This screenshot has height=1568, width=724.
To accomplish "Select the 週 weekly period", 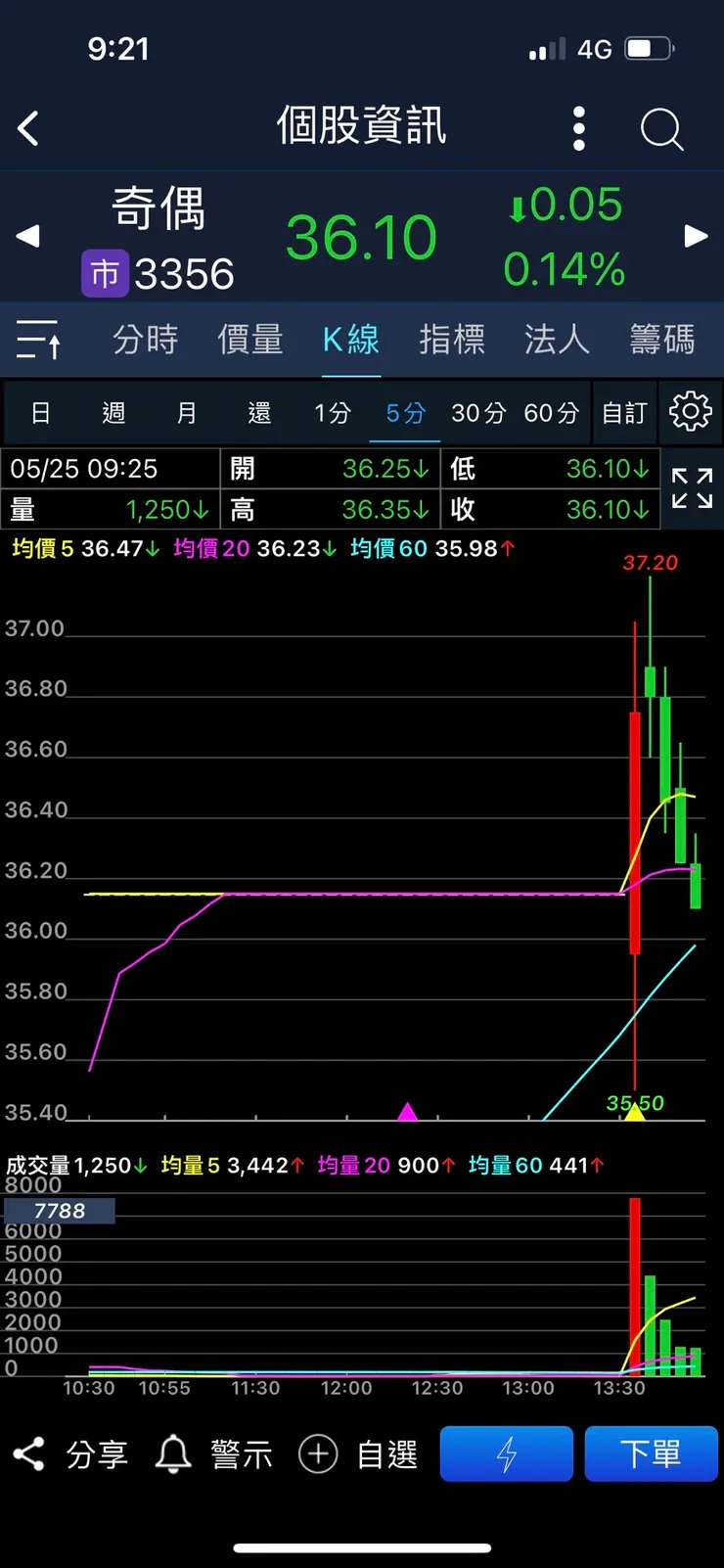I will 113,413.
